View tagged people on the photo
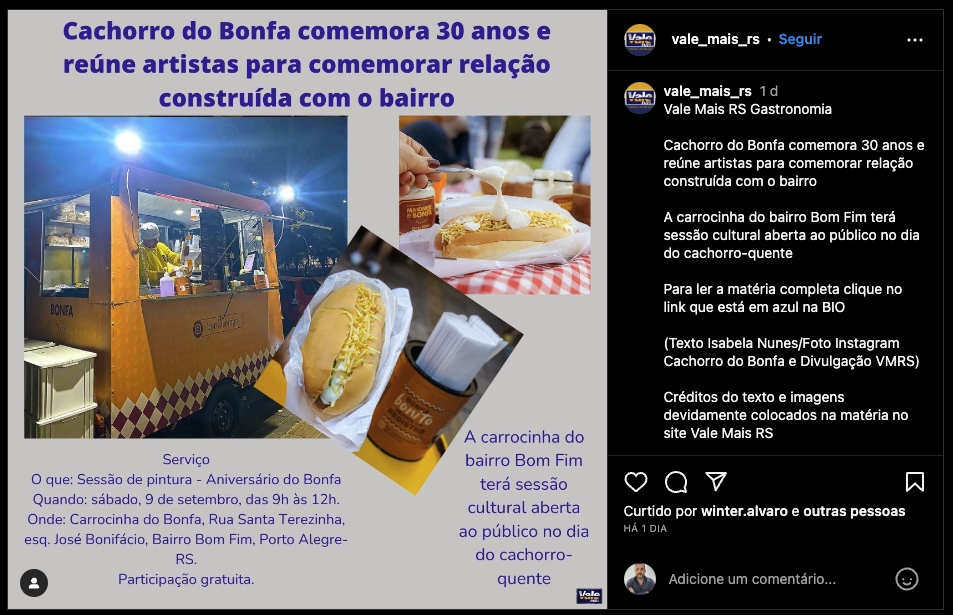Image resolution: width=953 pixels, height=615 pixels. (35, 583)
